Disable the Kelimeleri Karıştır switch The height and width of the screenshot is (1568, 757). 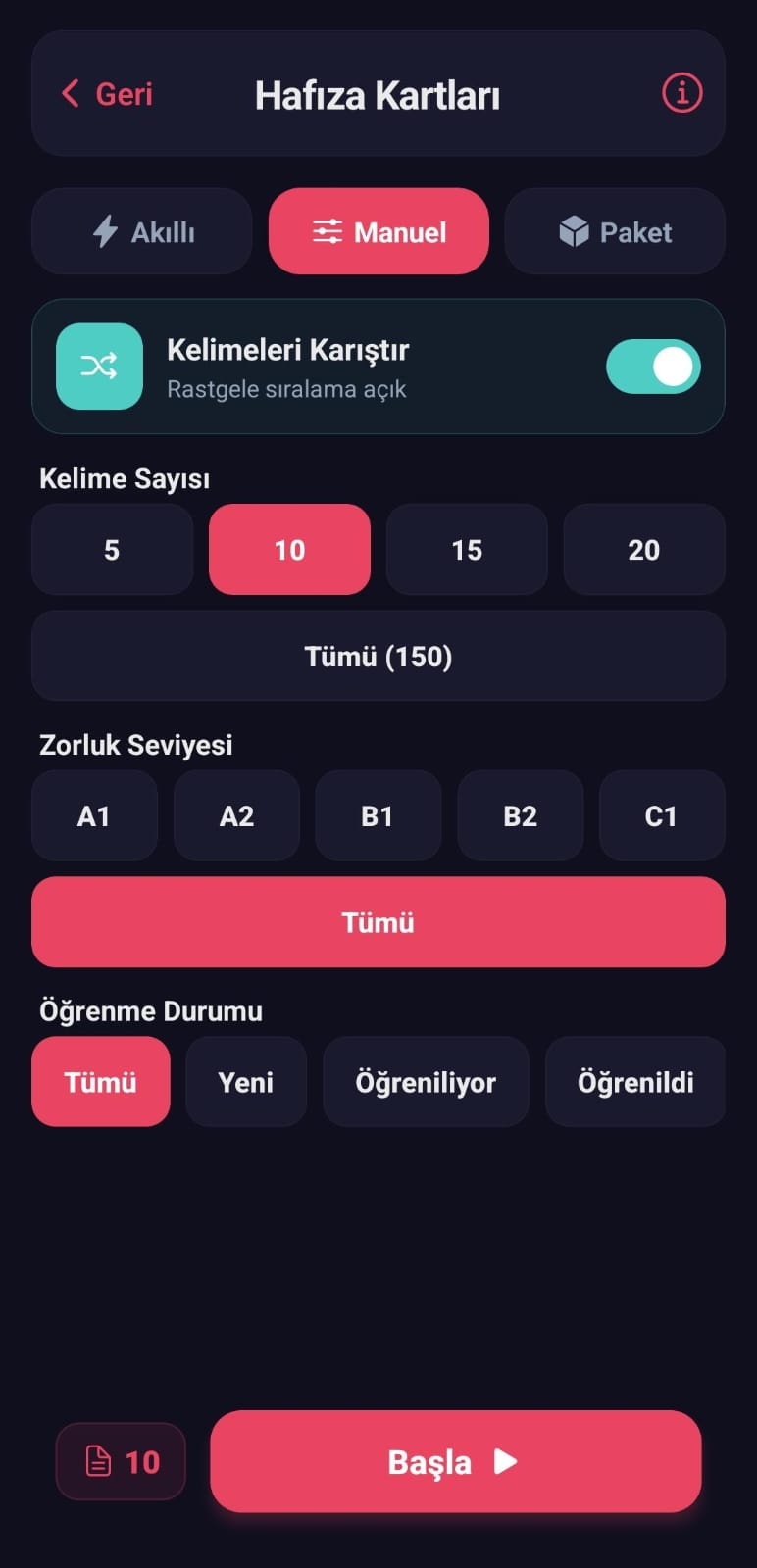tap(653, 365)
